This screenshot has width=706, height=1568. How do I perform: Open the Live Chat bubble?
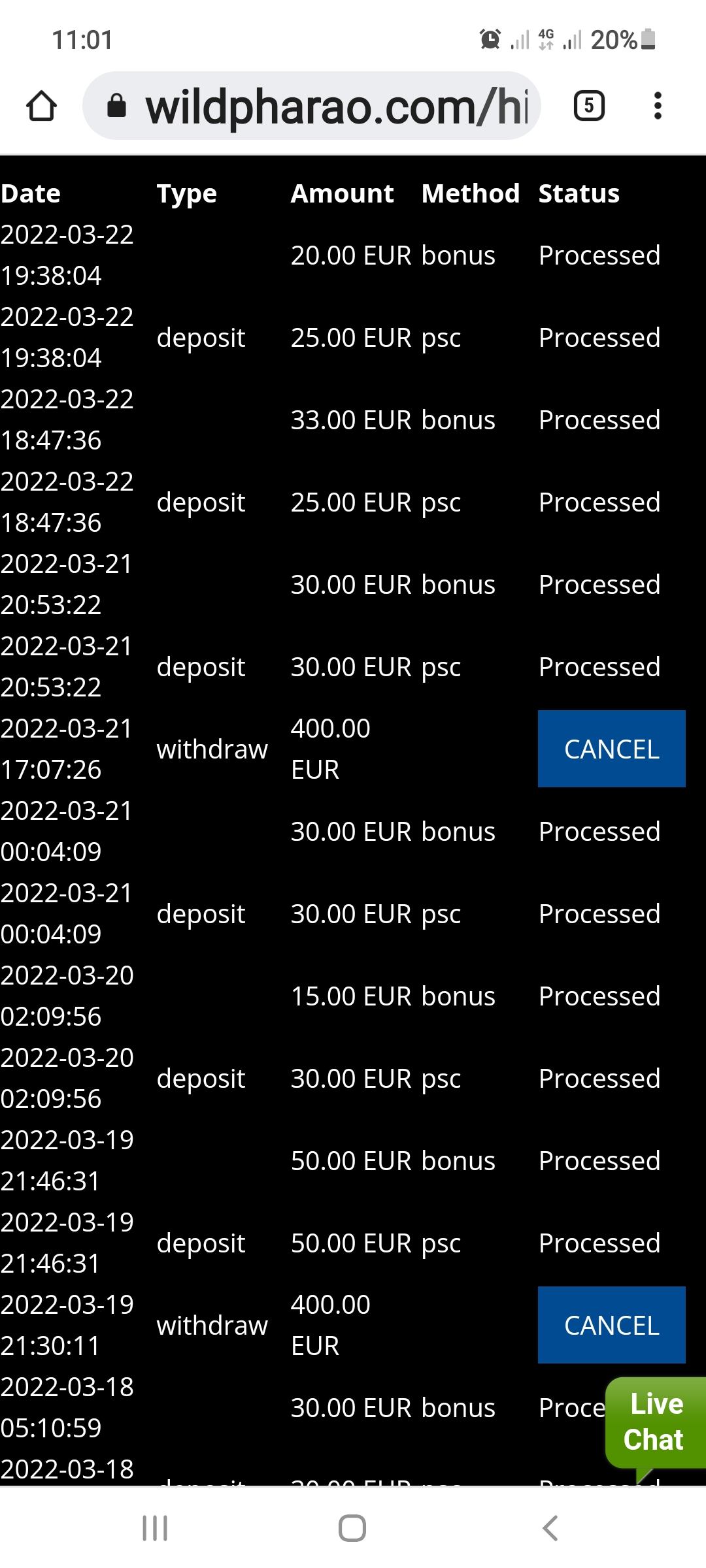[x=654, y=1423]
